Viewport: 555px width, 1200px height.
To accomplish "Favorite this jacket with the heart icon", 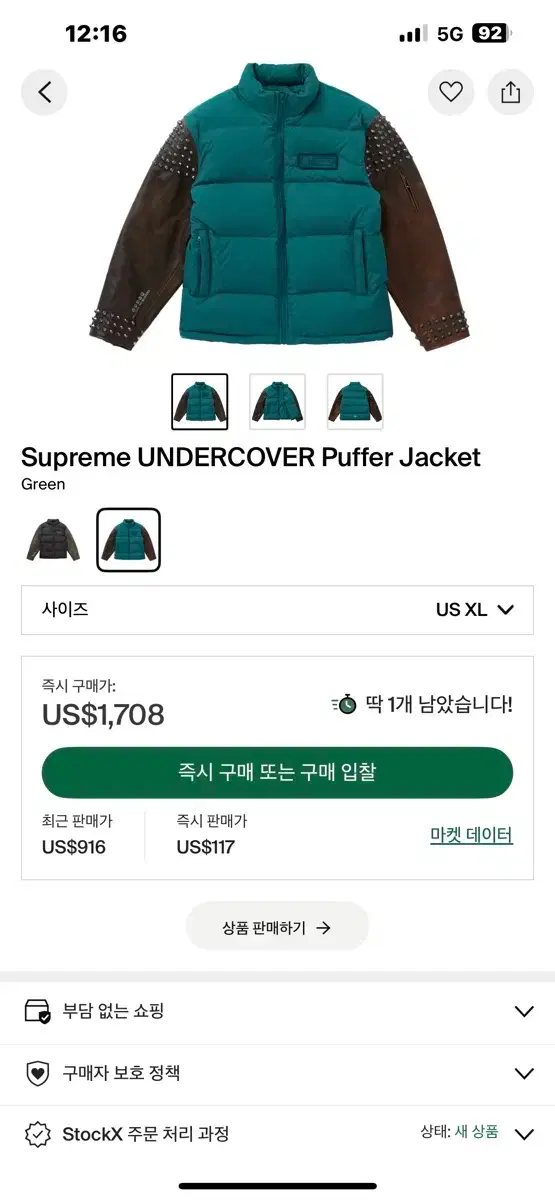I will tap(451, 92).
